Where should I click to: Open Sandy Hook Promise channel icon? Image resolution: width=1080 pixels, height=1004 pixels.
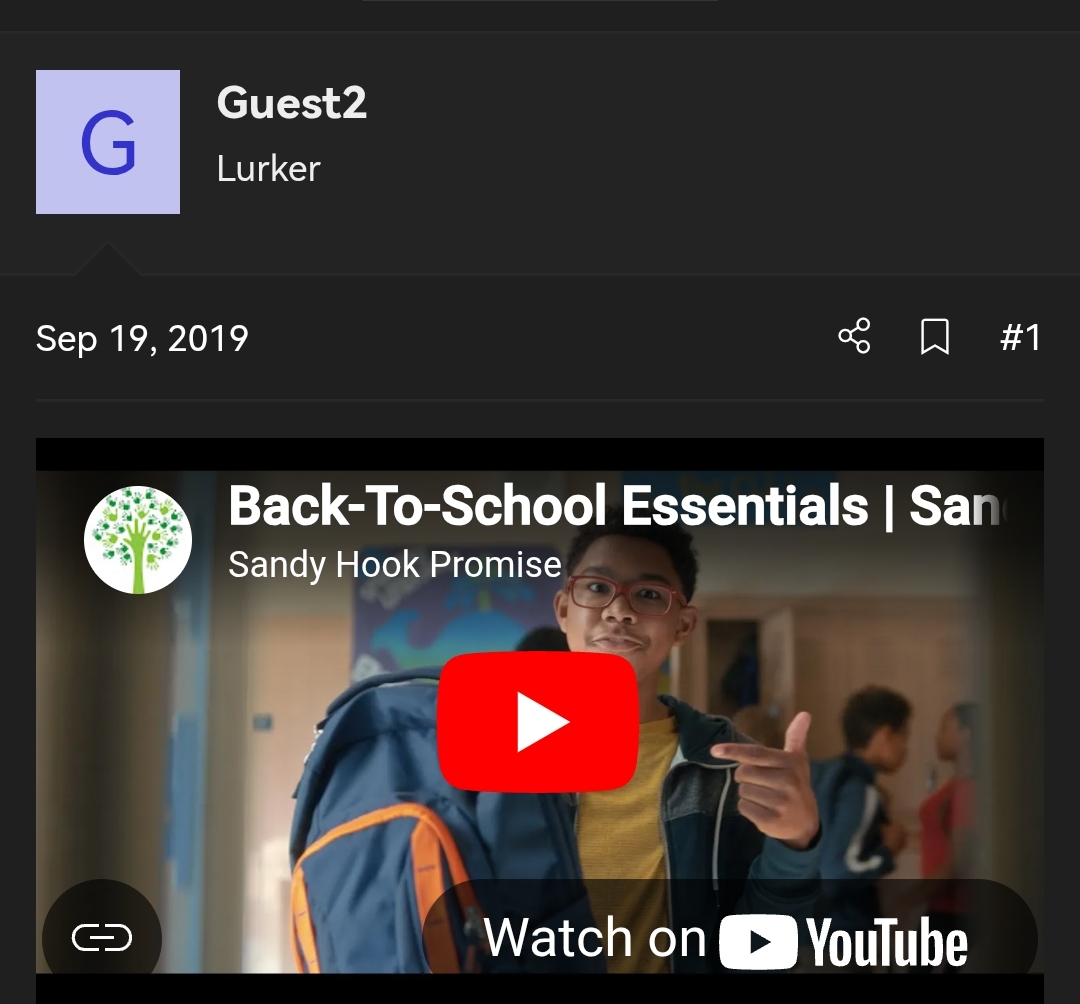138,540
